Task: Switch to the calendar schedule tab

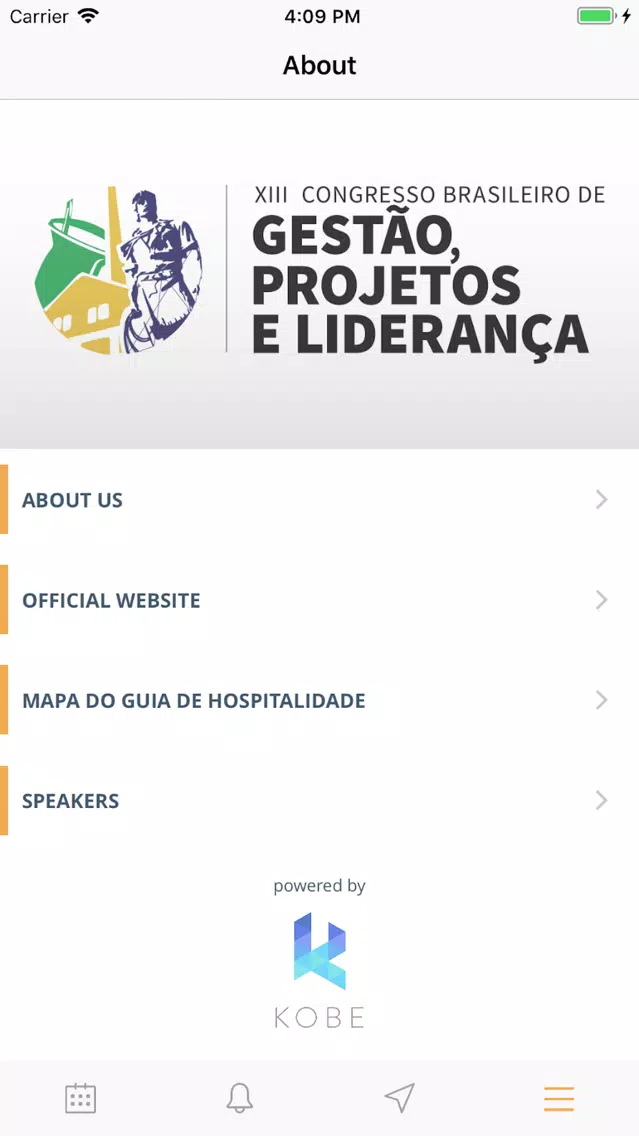Action: click(80, 1098)
